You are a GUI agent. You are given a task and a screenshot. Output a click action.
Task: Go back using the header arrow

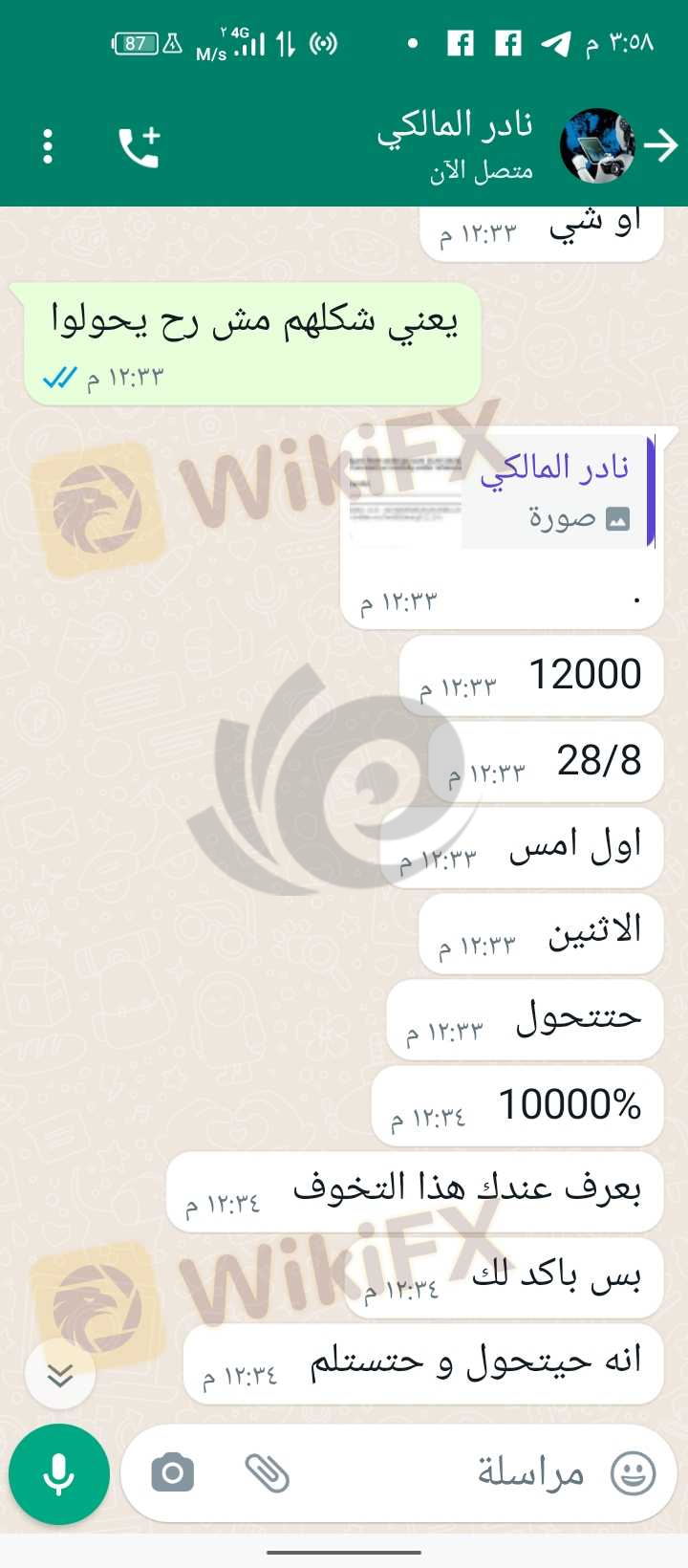pyautogui.click(x=660, y=145)
